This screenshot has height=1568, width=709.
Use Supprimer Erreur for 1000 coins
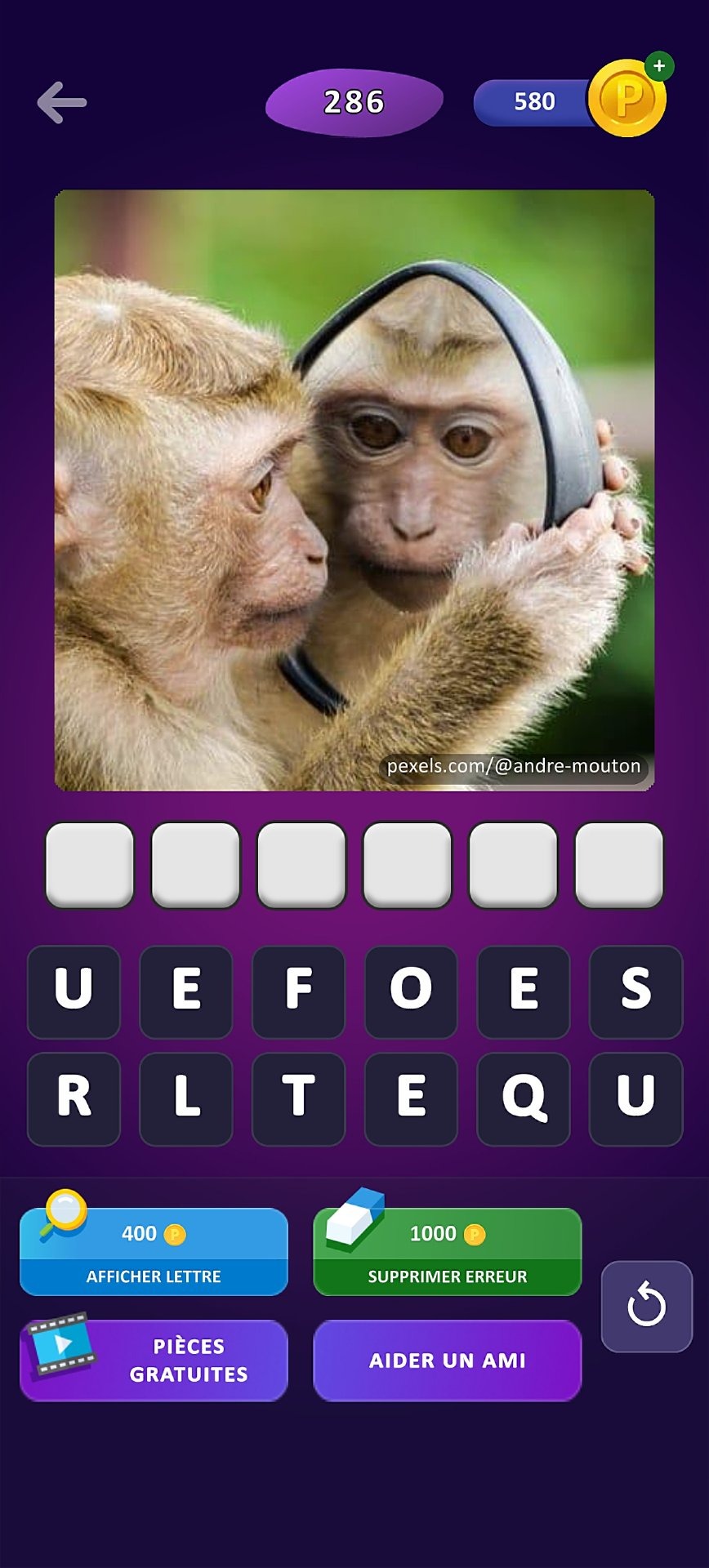click(x=447, y=1251)
